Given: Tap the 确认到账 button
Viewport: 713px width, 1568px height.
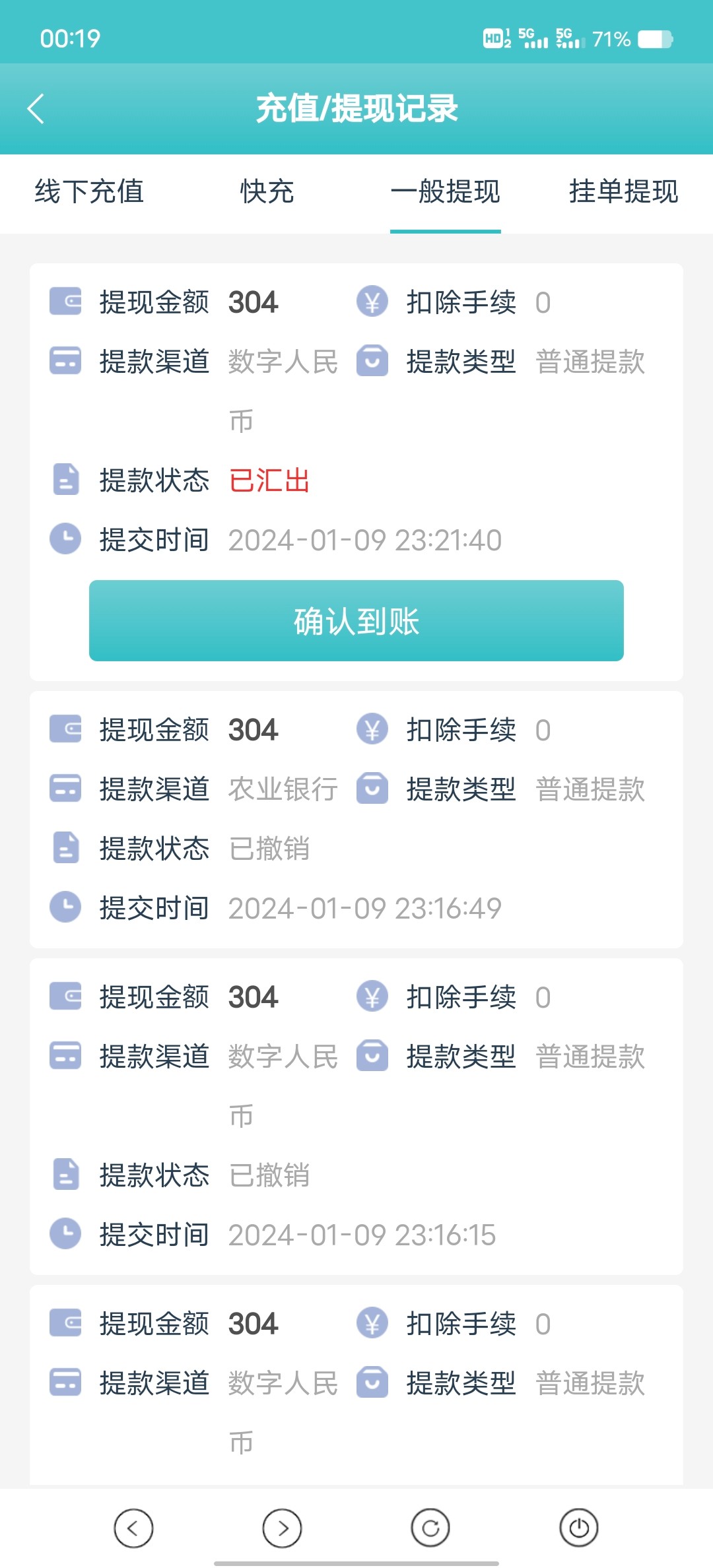Looking at the screenshot, I should click(x=356, y=621).
